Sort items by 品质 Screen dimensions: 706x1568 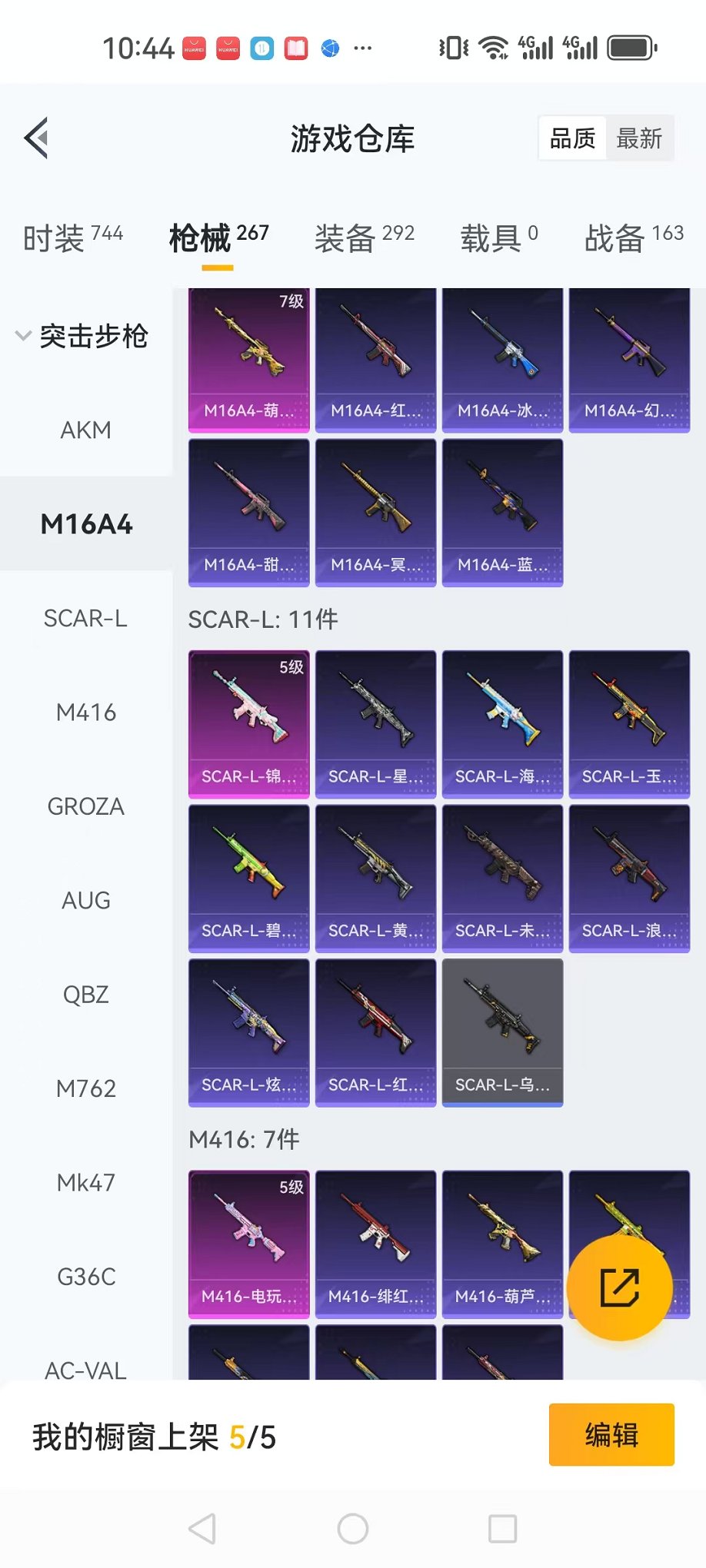pyautogui.click(x=572, y=138)
